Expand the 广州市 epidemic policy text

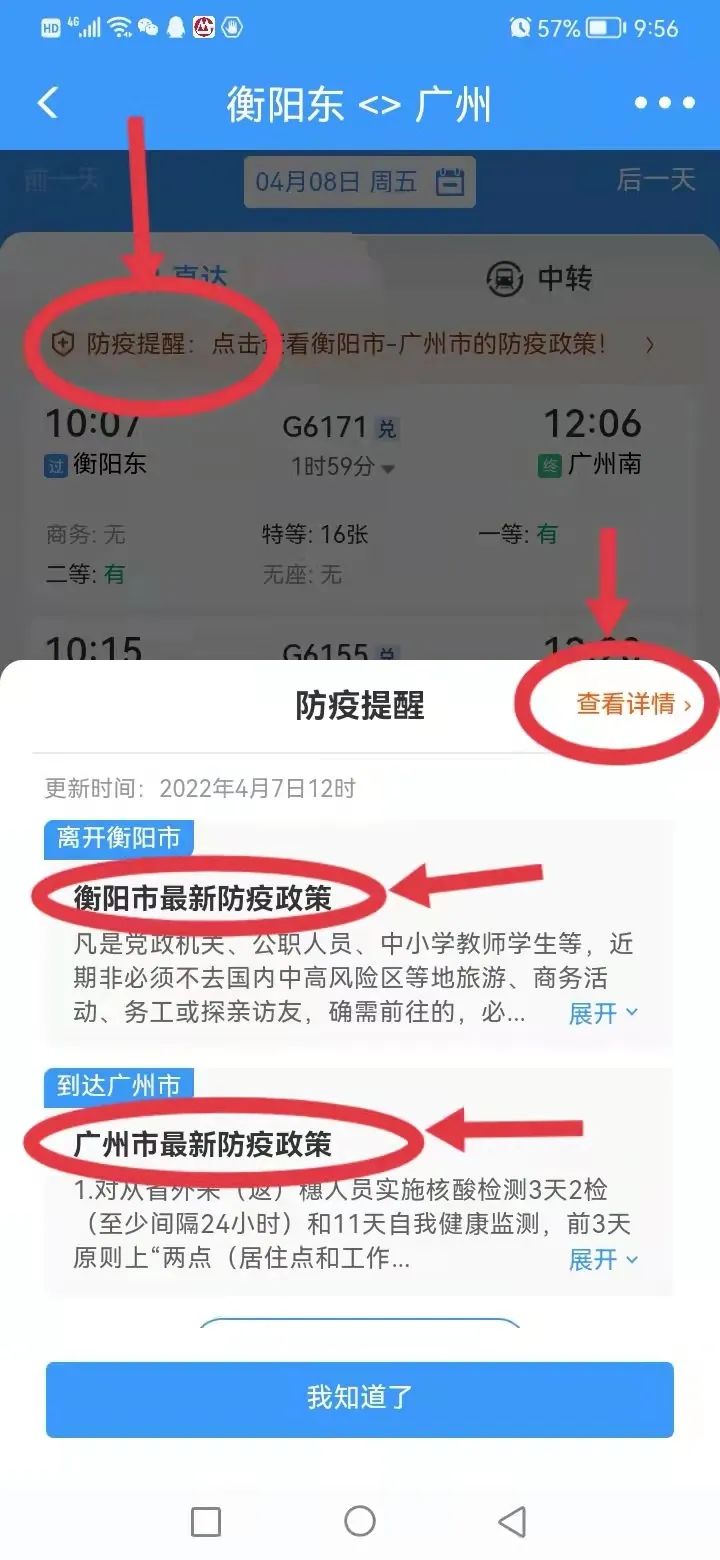pos(603,1259)
